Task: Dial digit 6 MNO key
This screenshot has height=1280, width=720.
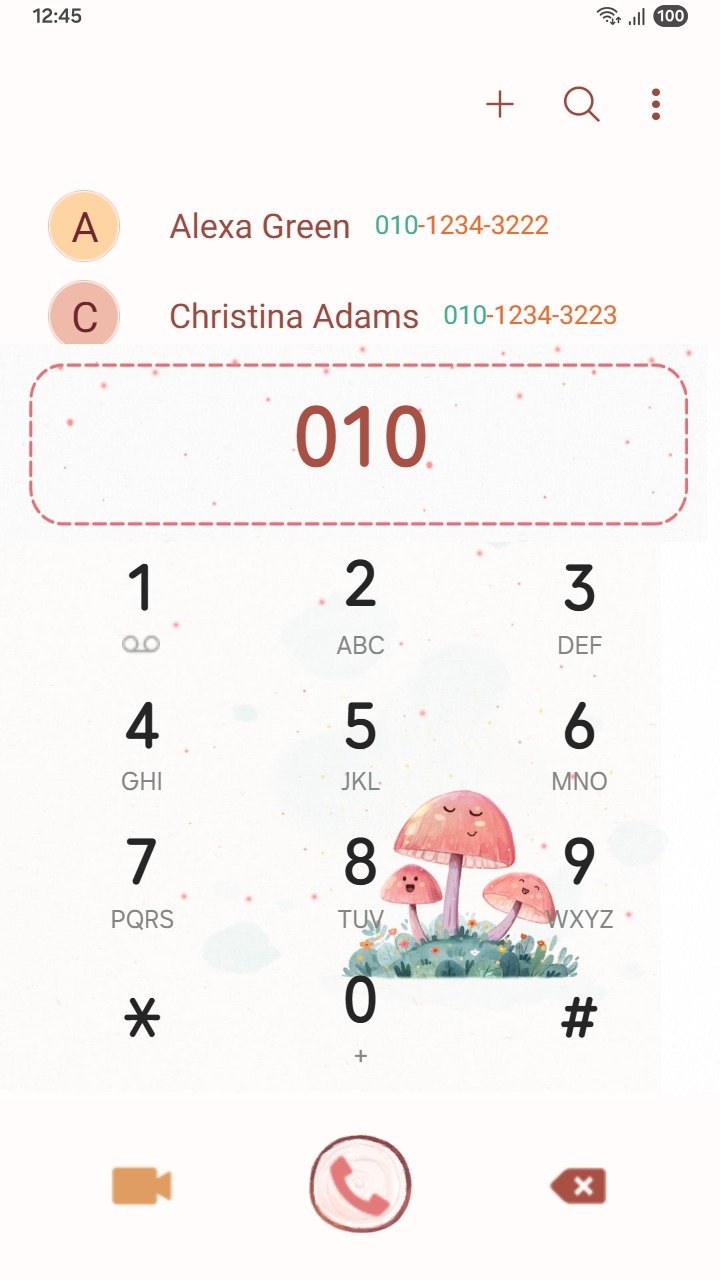Action: point(579,742)
